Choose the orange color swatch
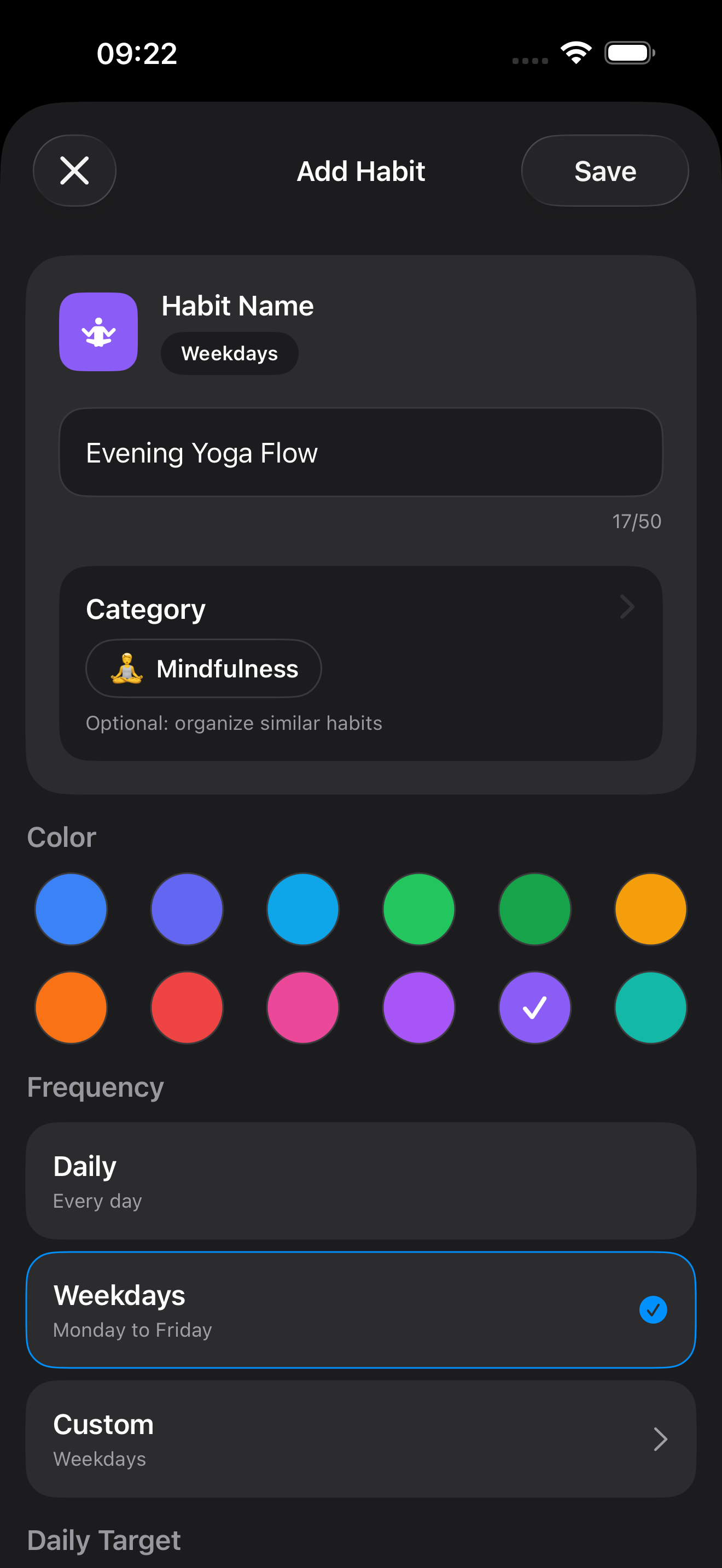 point(71,1008)
